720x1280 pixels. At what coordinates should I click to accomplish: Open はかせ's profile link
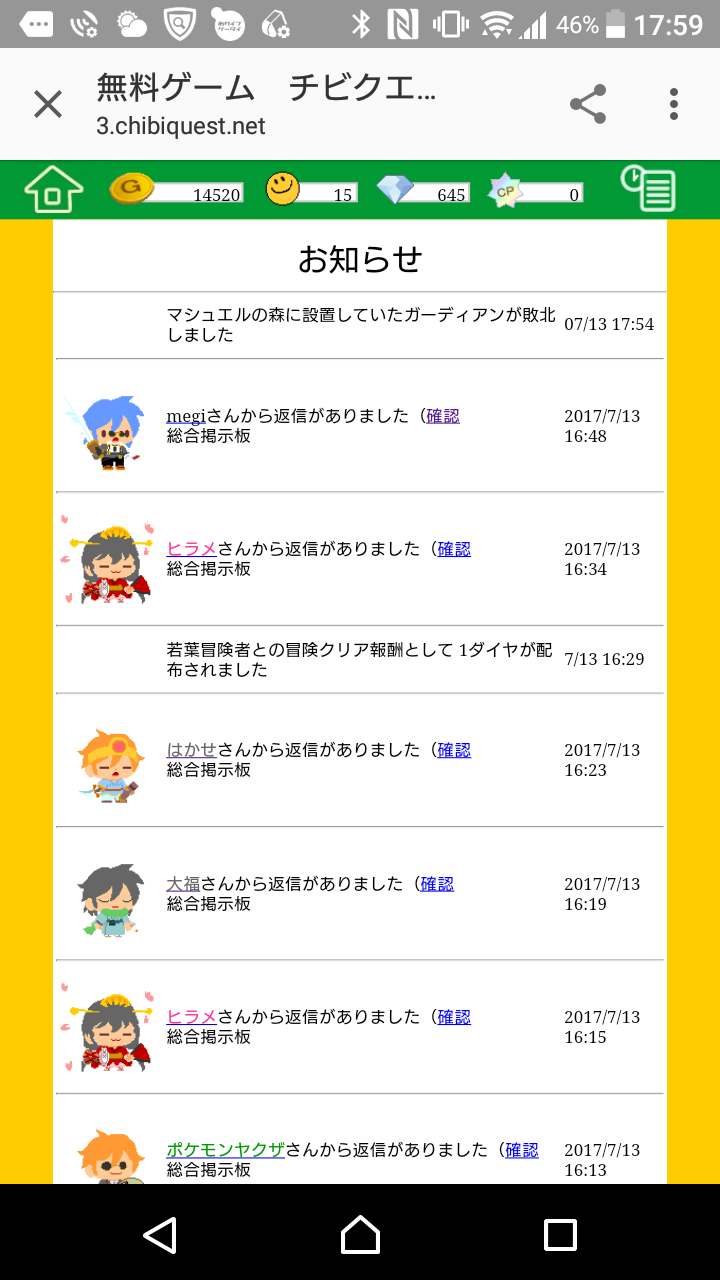[192, 750]
